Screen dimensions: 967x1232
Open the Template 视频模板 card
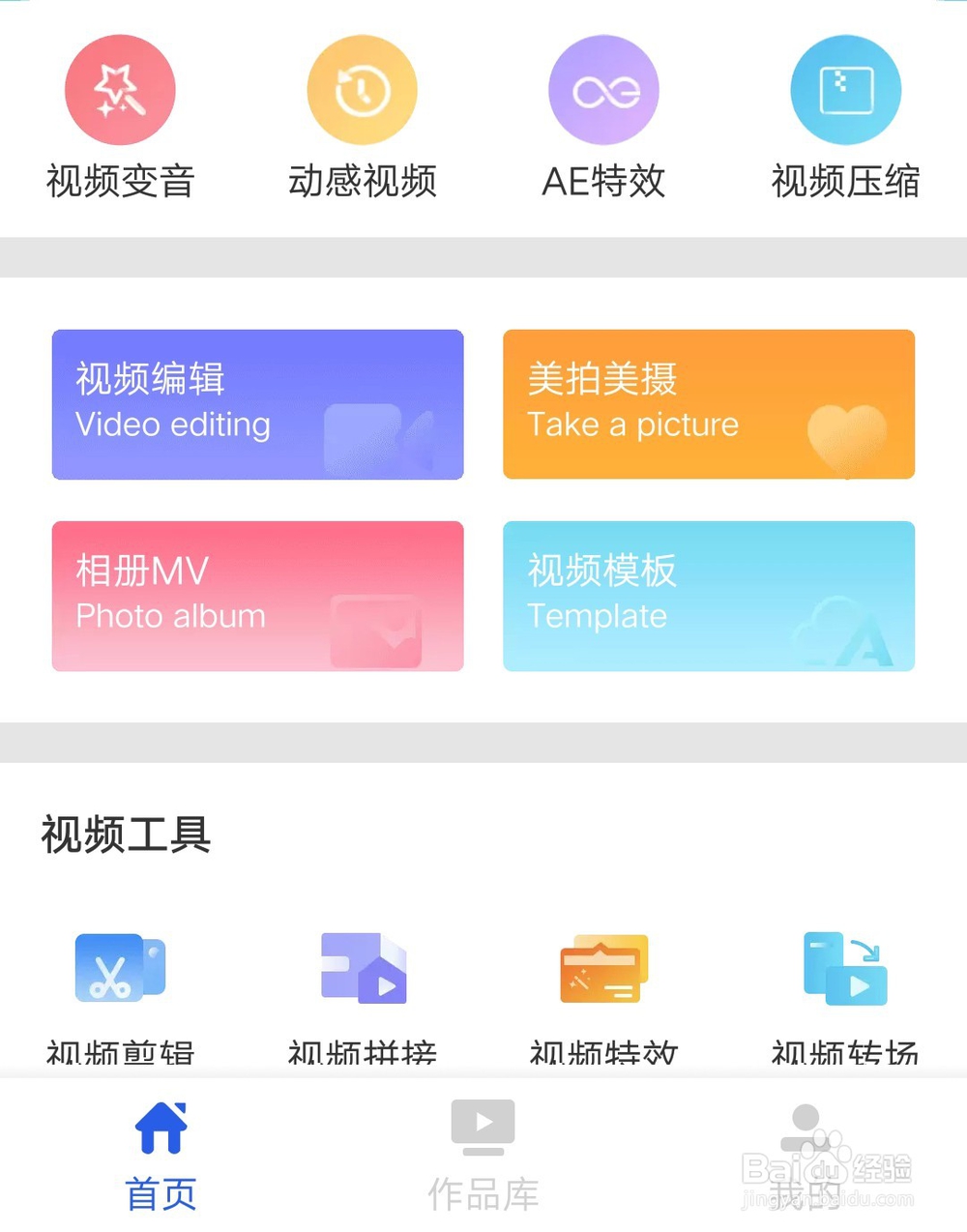[709, 596]
